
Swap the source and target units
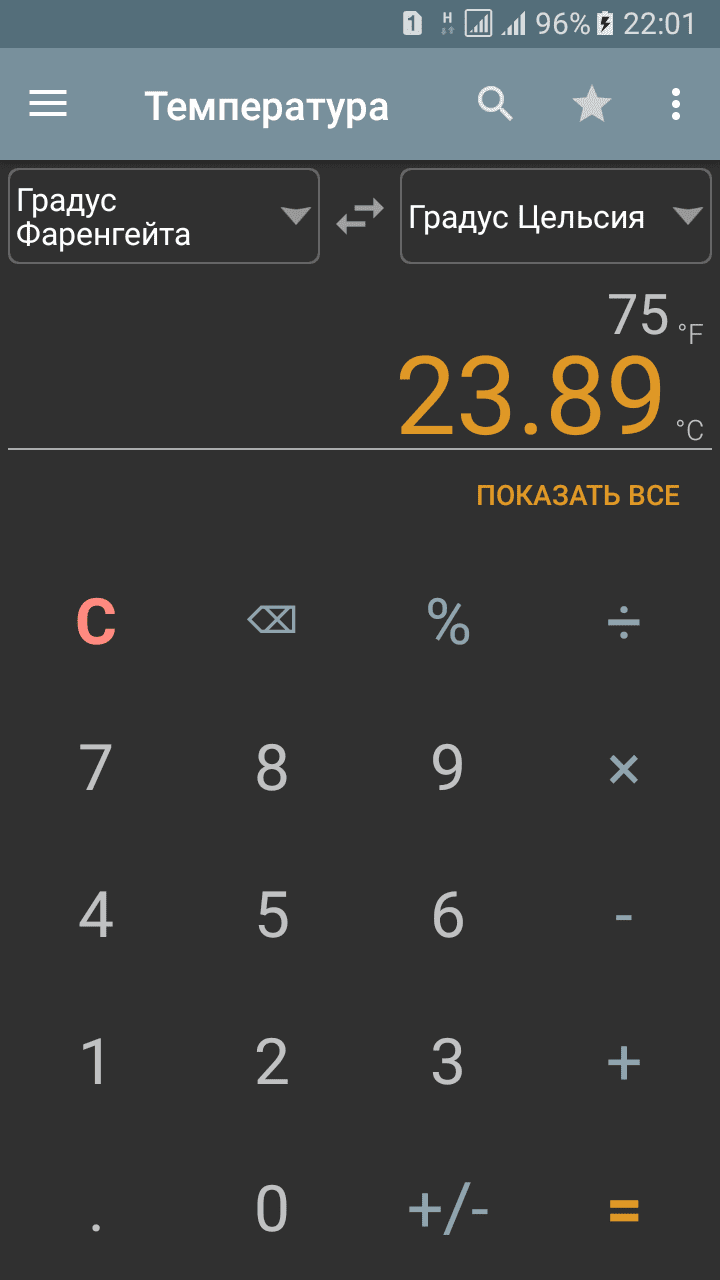pyautogui.click(x=360, y=216)
